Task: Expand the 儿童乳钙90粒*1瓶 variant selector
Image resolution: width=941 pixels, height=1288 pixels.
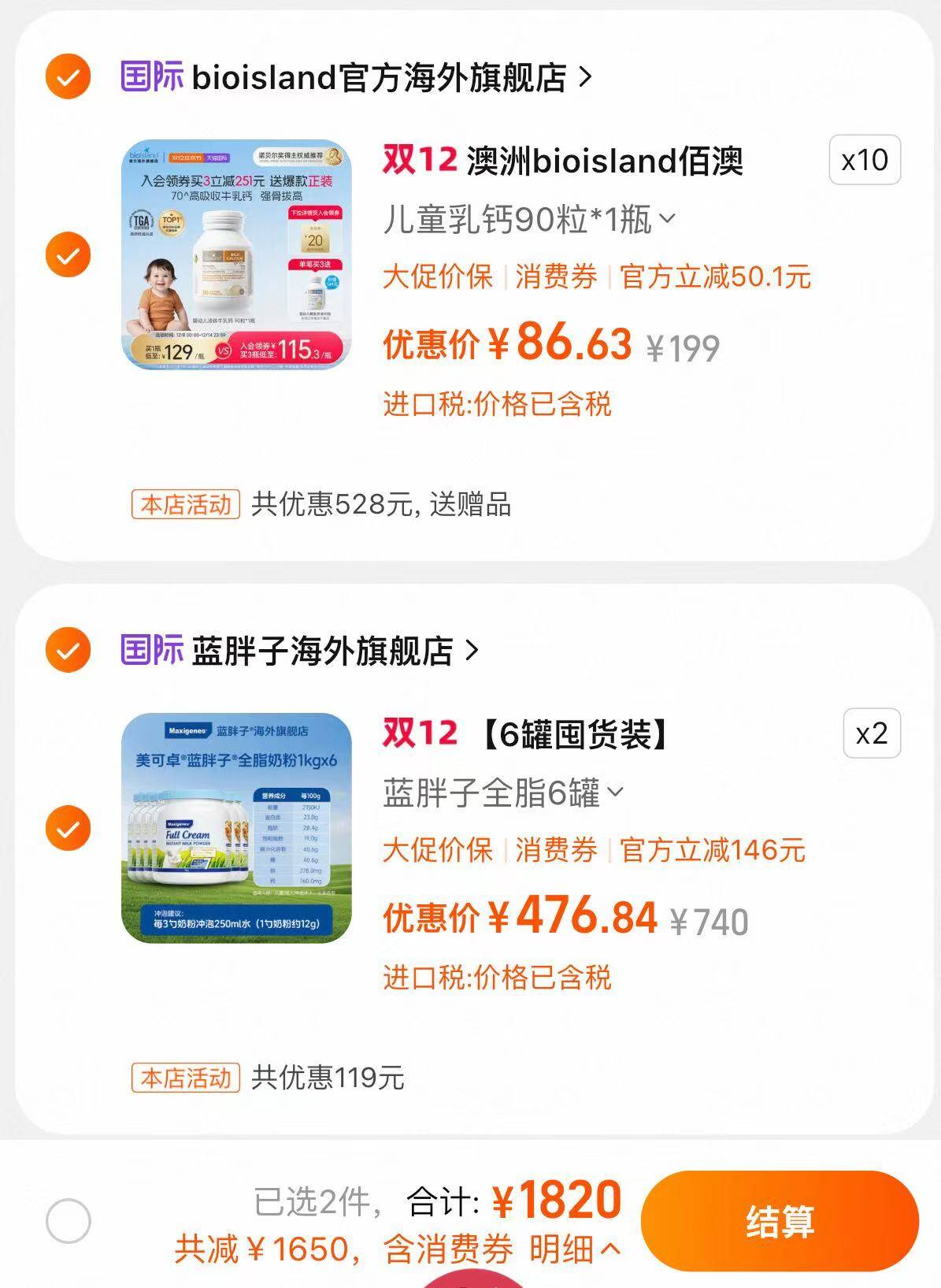Action: (529, 219)
